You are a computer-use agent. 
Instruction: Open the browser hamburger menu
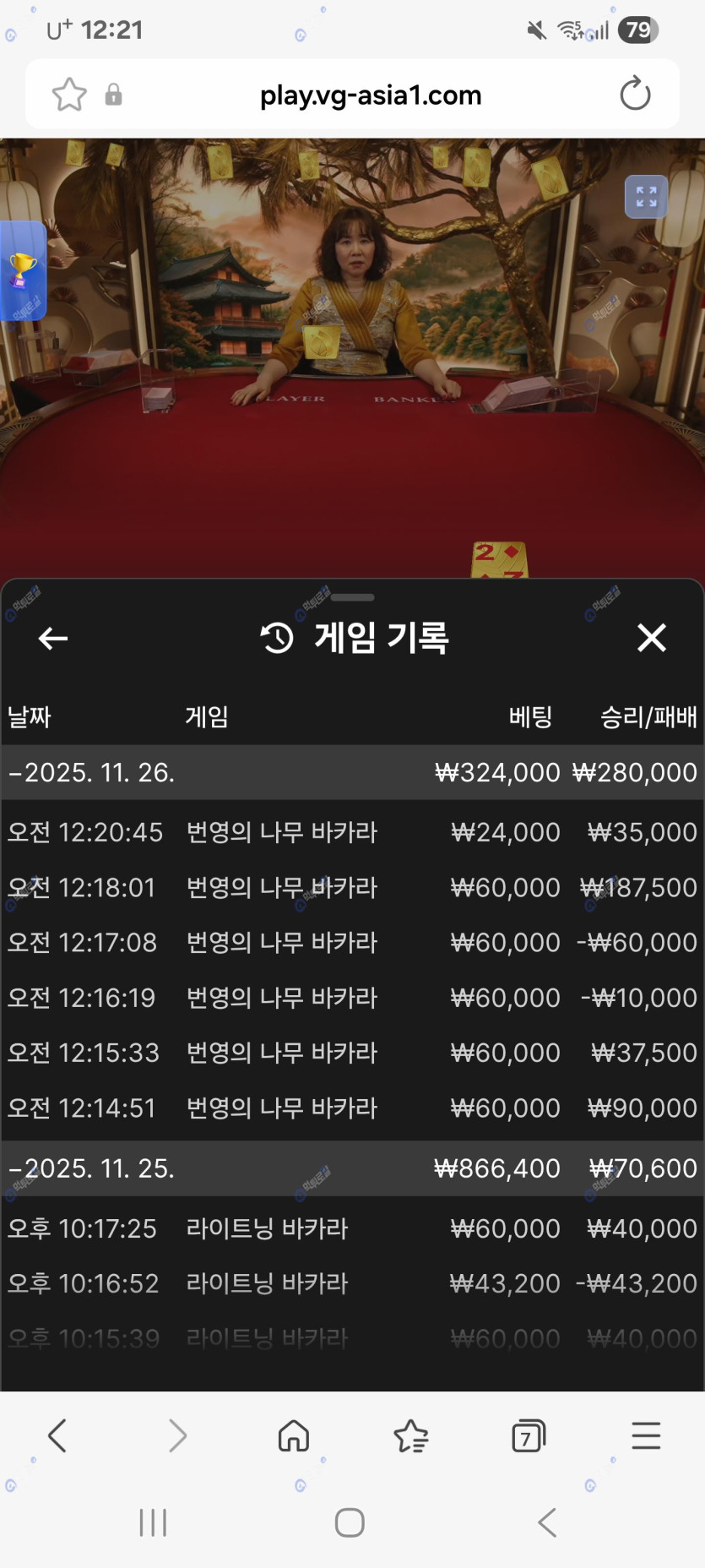click(x=646, y=1435)
